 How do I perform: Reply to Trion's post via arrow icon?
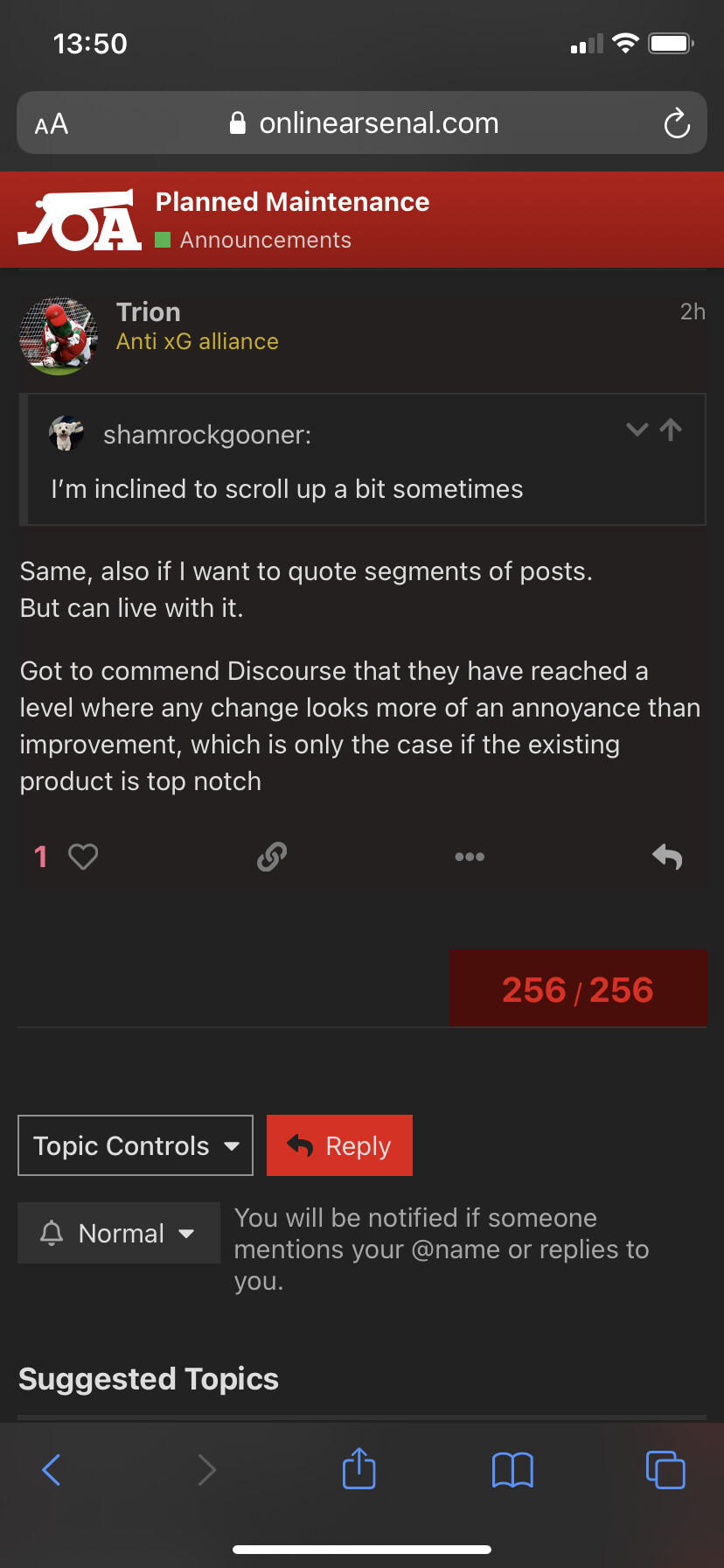(x=667, y=857)
